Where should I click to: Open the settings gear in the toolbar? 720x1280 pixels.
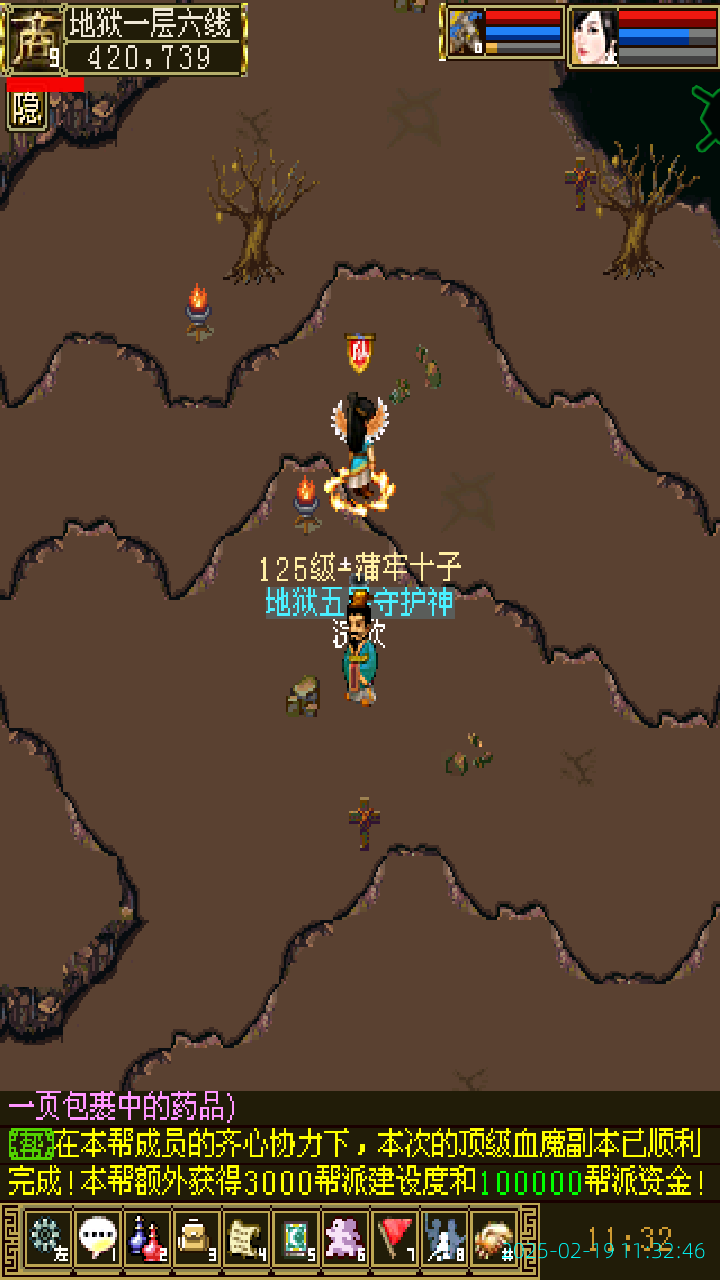pos(46,1238)
